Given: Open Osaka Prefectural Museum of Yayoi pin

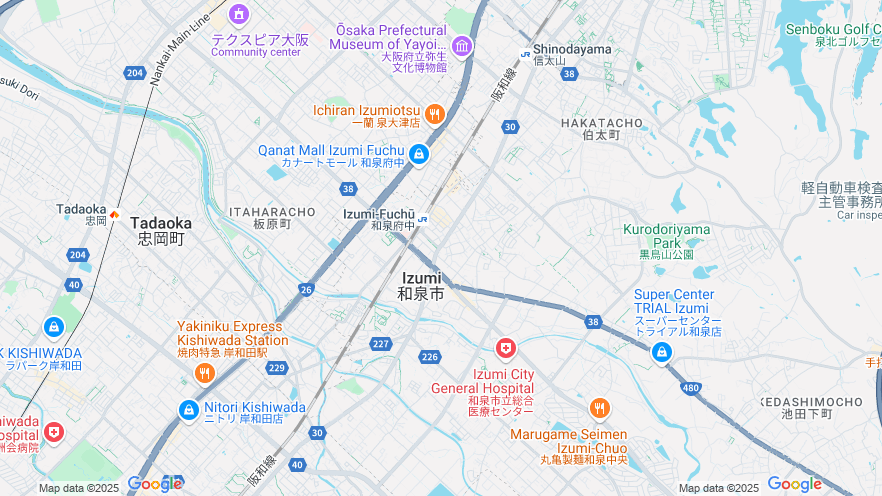Looking at the screenshot, I should (461, 46).
